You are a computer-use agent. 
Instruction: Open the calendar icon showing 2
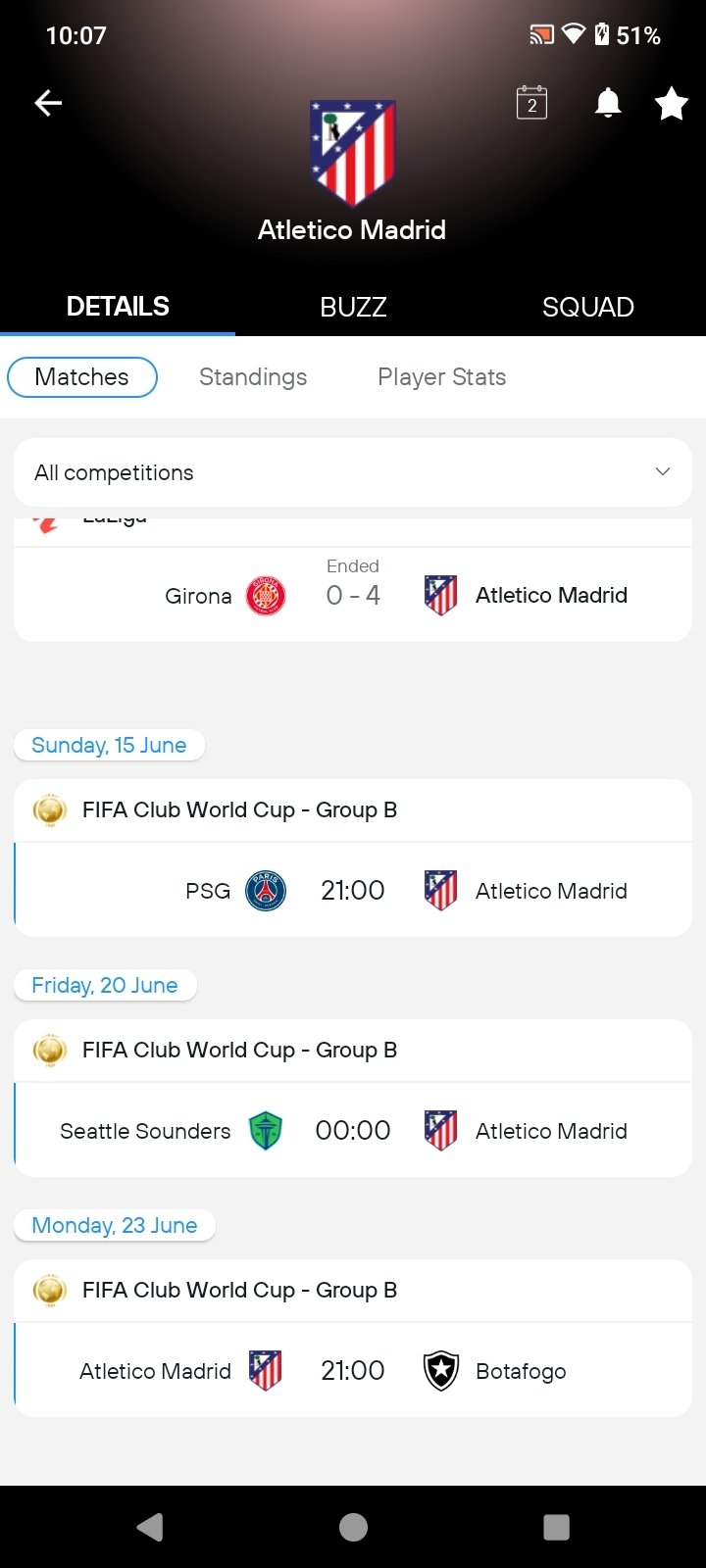[x=531, y=103]
